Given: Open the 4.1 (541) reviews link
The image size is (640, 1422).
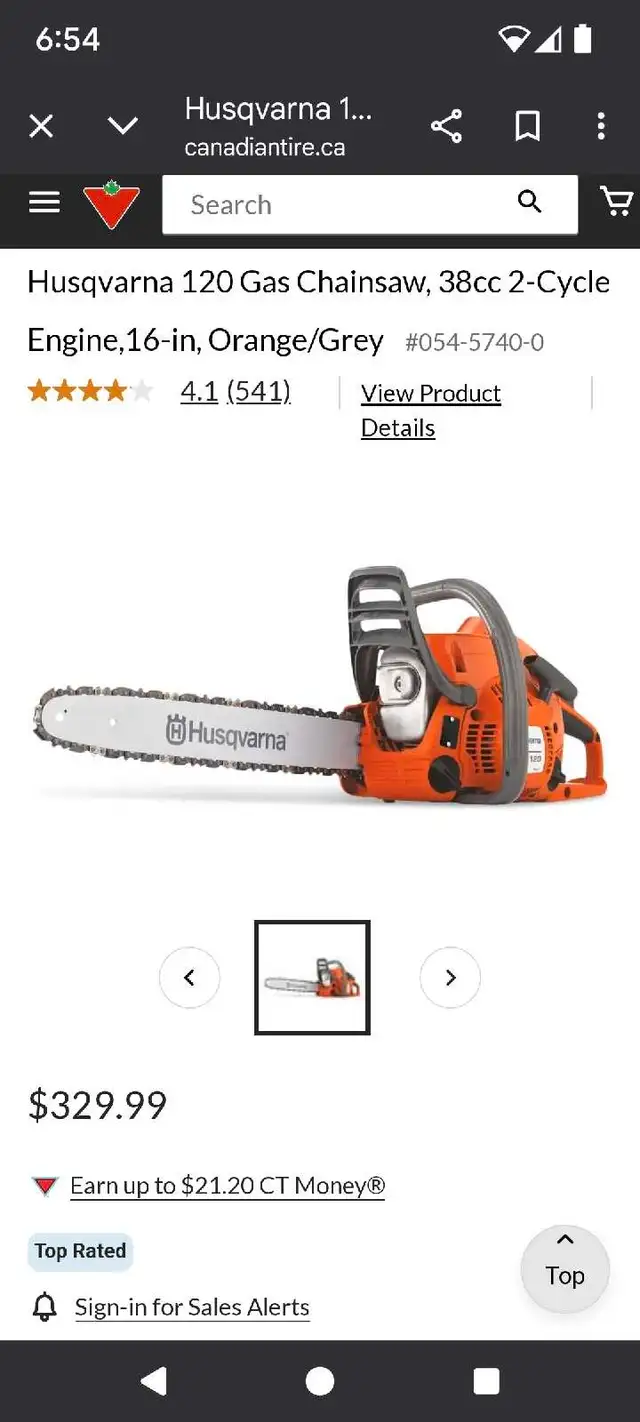Looking at the screenshot, I should point(235,391).
